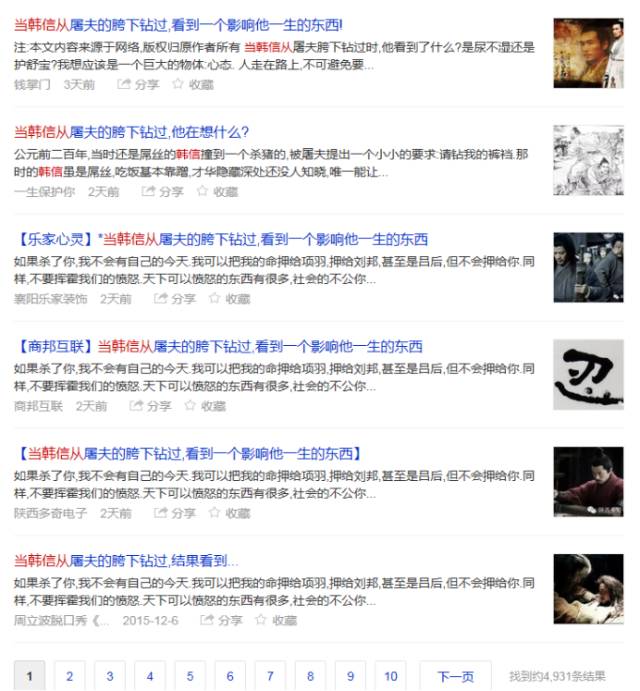
Task: Open the 忍 calligraphy thumbnail of 商邦互联 result
Action: tap(588, 374)
